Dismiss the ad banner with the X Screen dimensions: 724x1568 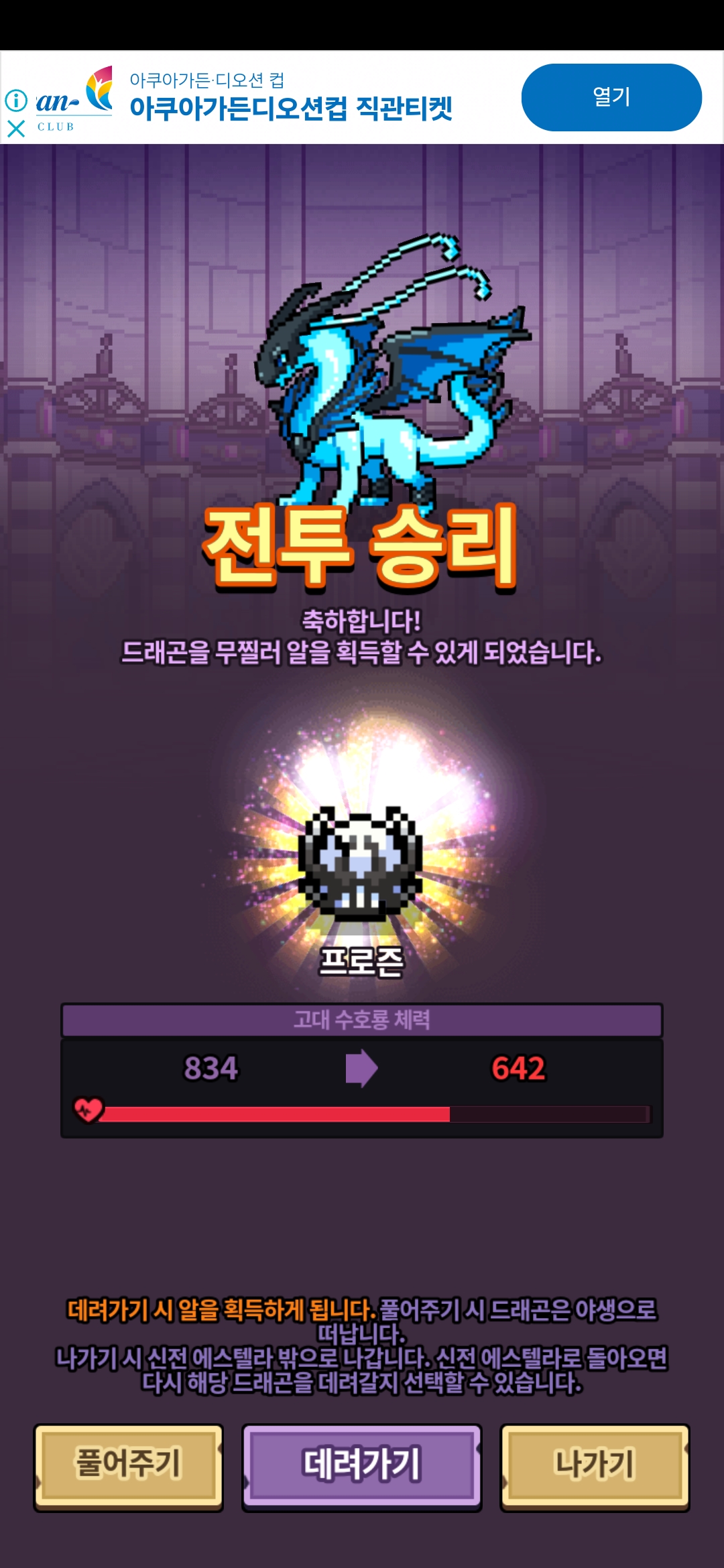16,129
